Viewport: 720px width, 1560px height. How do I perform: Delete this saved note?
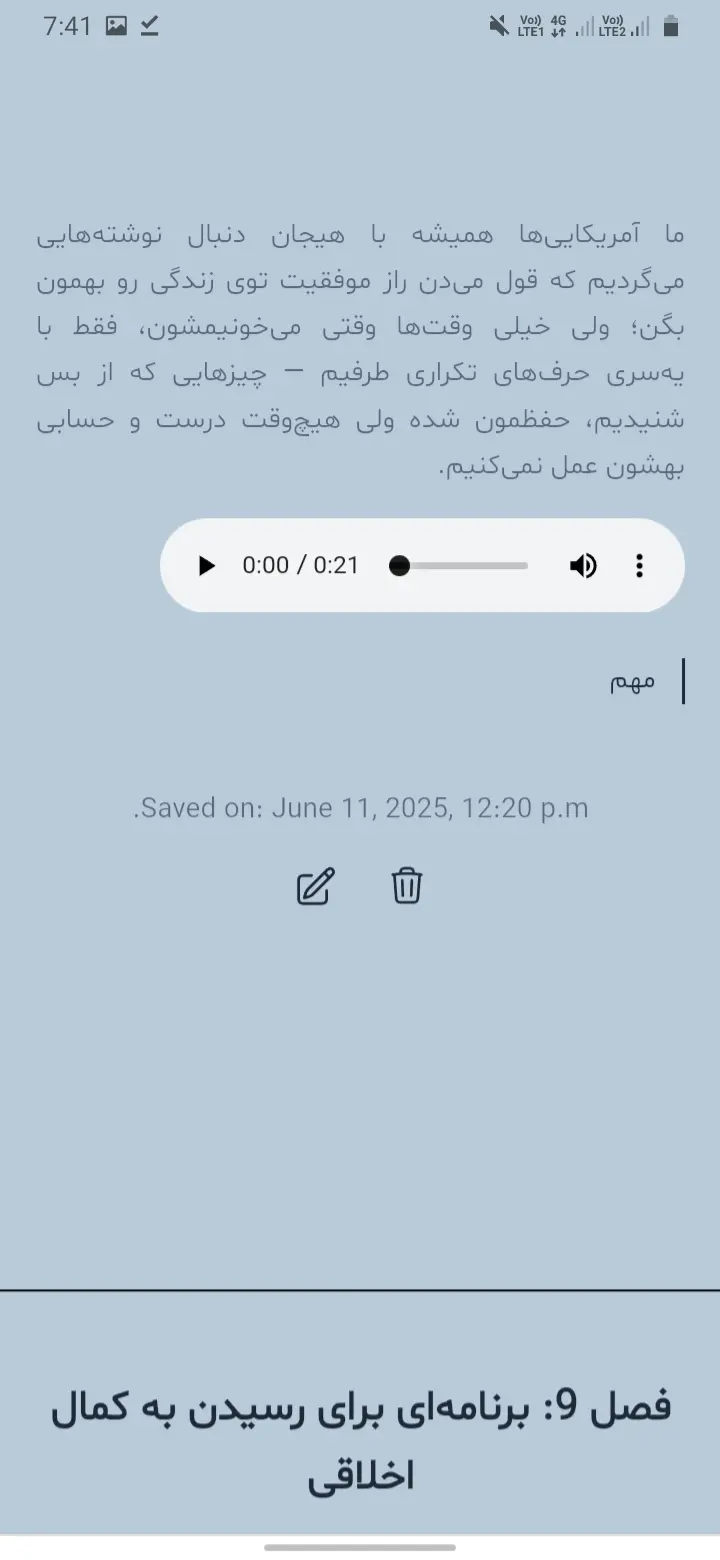(x=407, y=886)
